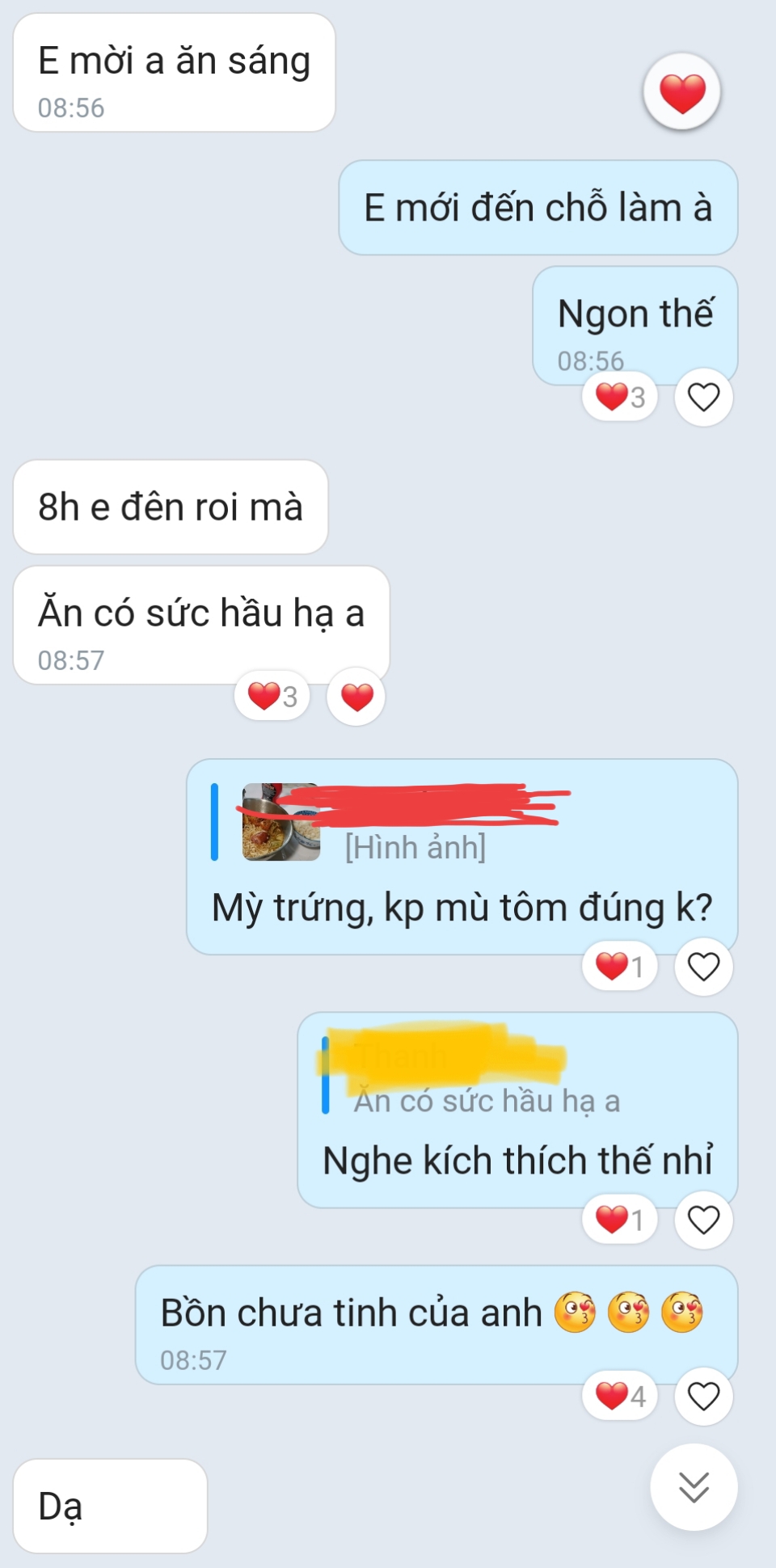Viewport: 776px width, 1568px height.
Task: See who reacted to 'Mỳ trứng' with 1 heart
Action: (x=620, y=966)
